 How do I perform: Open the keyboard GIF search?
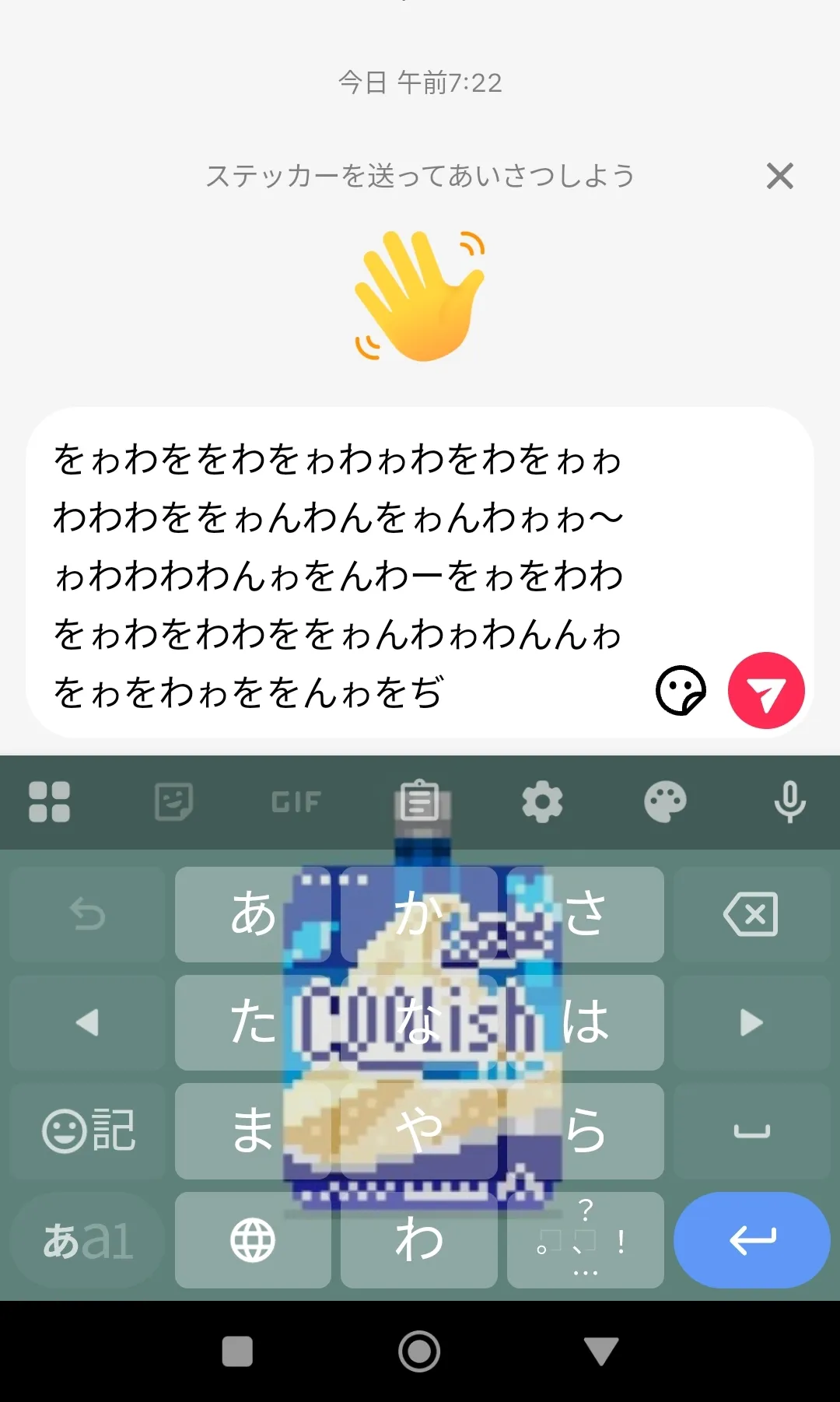click(296, 801)
